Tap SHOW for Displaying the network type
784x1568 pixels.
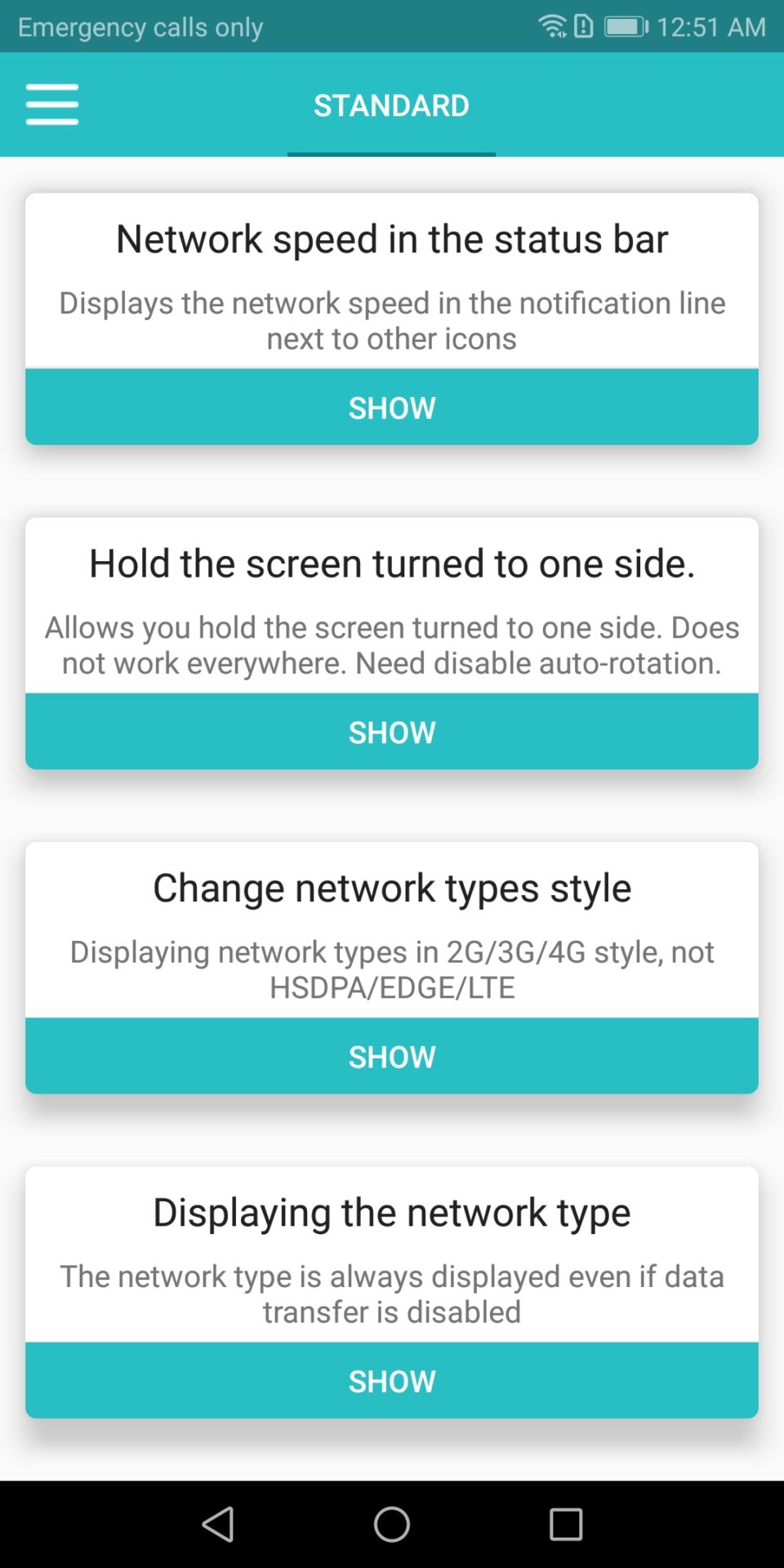(392, 1380)
